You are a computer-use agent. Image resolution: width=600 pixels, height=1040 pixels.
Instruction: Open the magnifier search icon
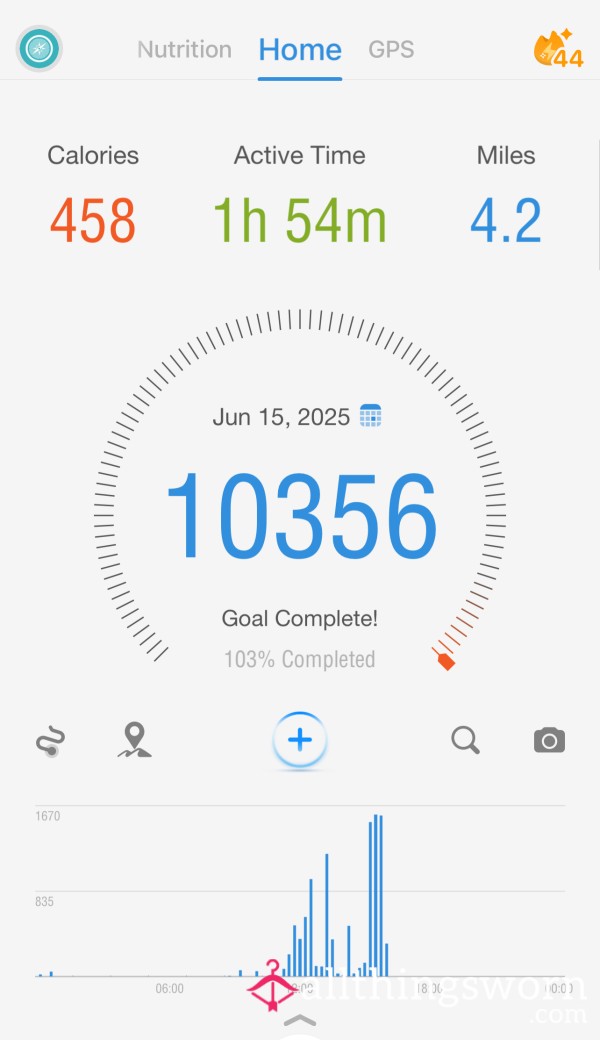point(465,740)
